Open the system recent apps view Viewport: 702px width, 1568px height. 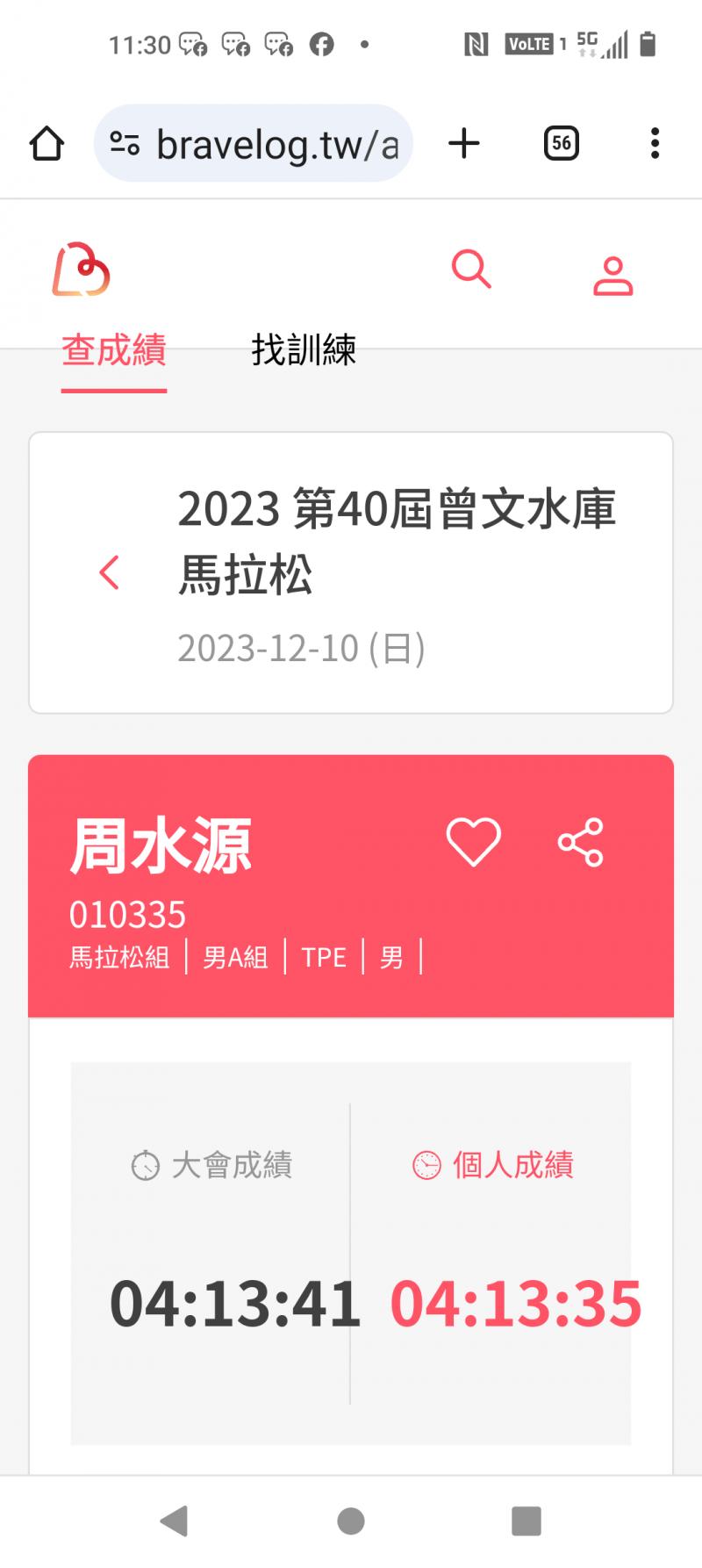point(526,1521)
